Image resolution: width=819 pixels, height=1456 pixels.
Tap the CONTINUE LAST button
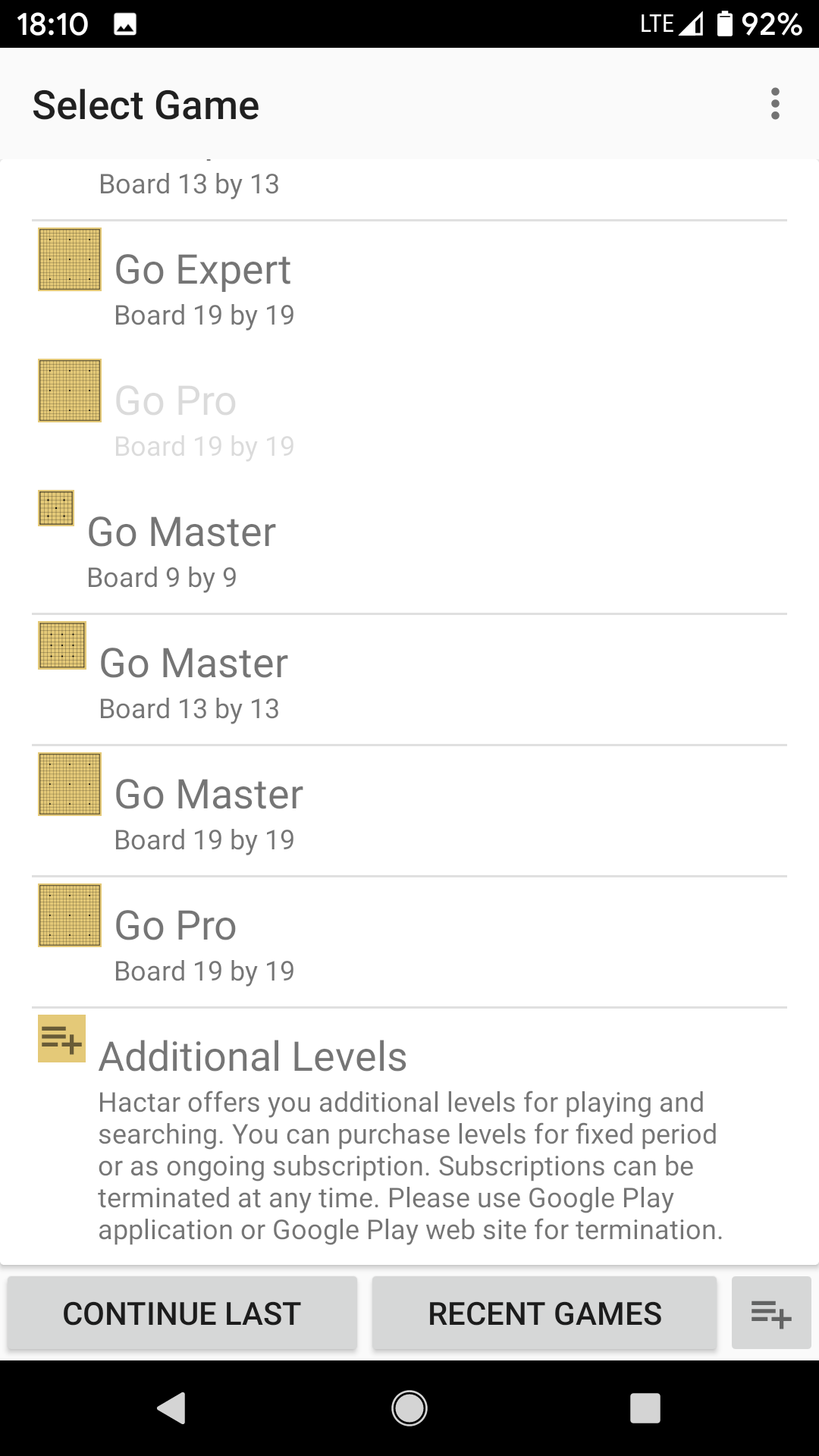click(182, 1313)
